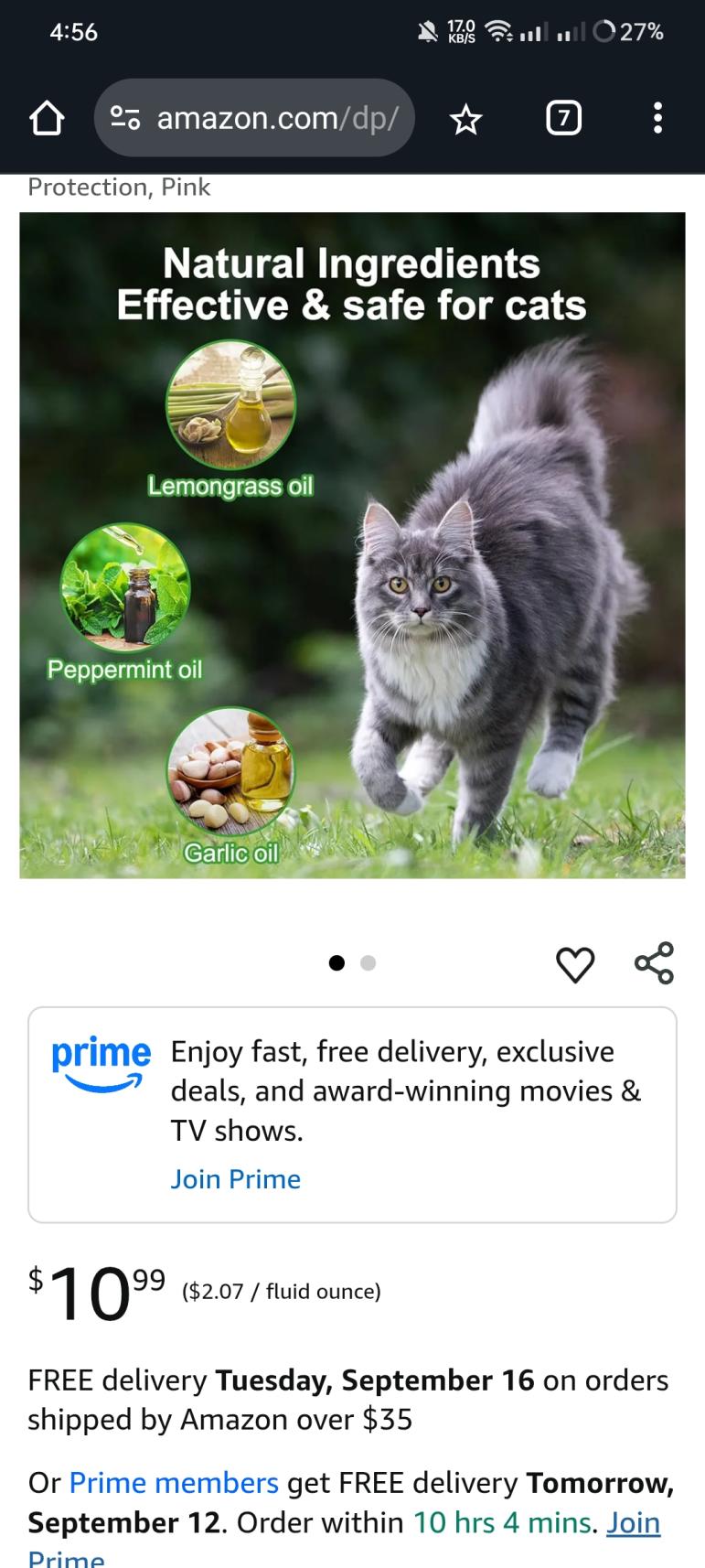Open the Prime members link
Viewport: 705px width, 1568px height.
coord(174,1482)
